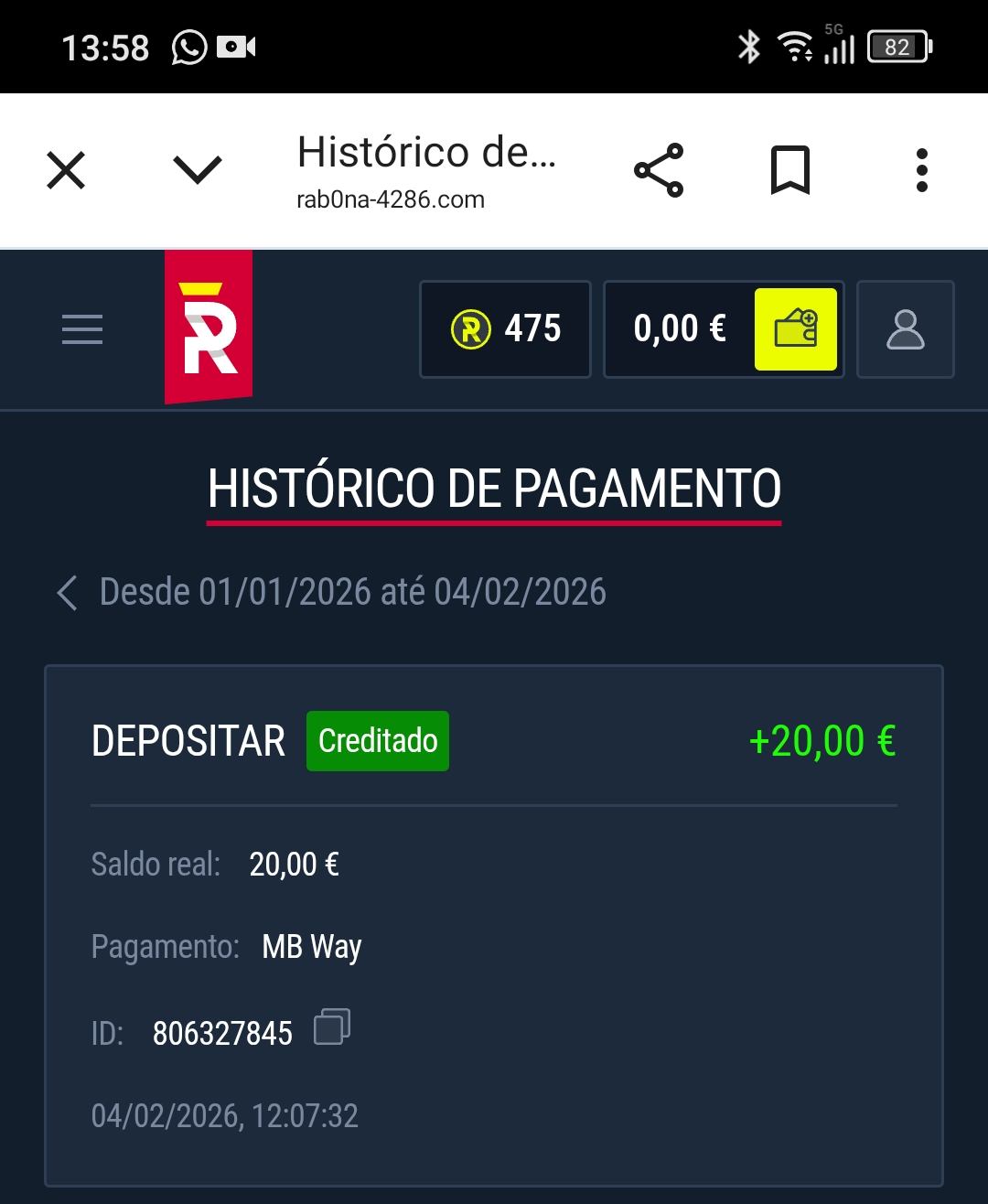This screenshot has height=1204, width=988.
Task: Select the Creditado status badge
Action: click(x=377, y=741)
